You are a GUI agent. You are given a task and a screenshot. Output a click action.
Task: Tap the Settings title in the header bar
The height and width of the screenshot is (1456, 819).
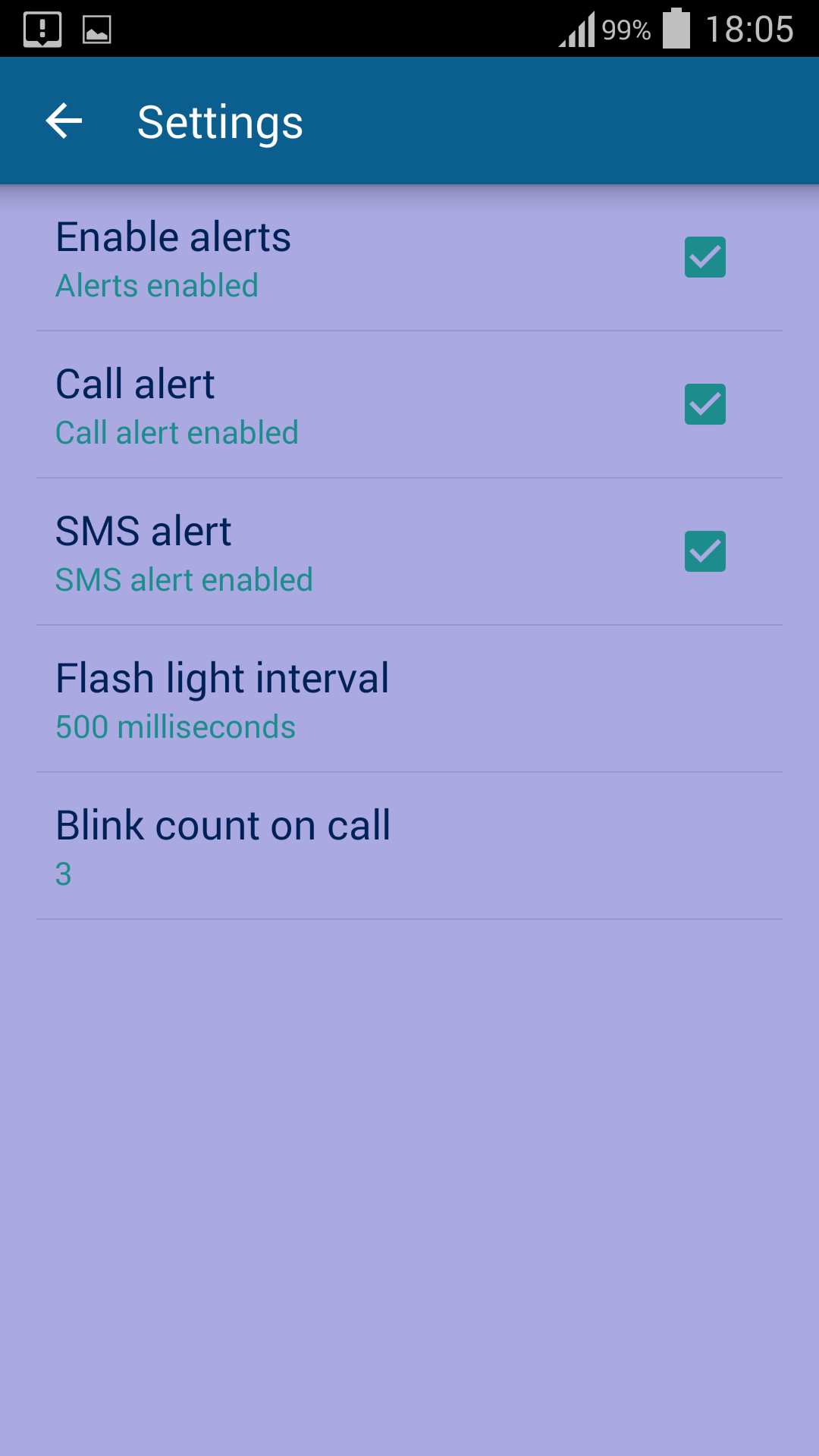[x=219, y=121]
